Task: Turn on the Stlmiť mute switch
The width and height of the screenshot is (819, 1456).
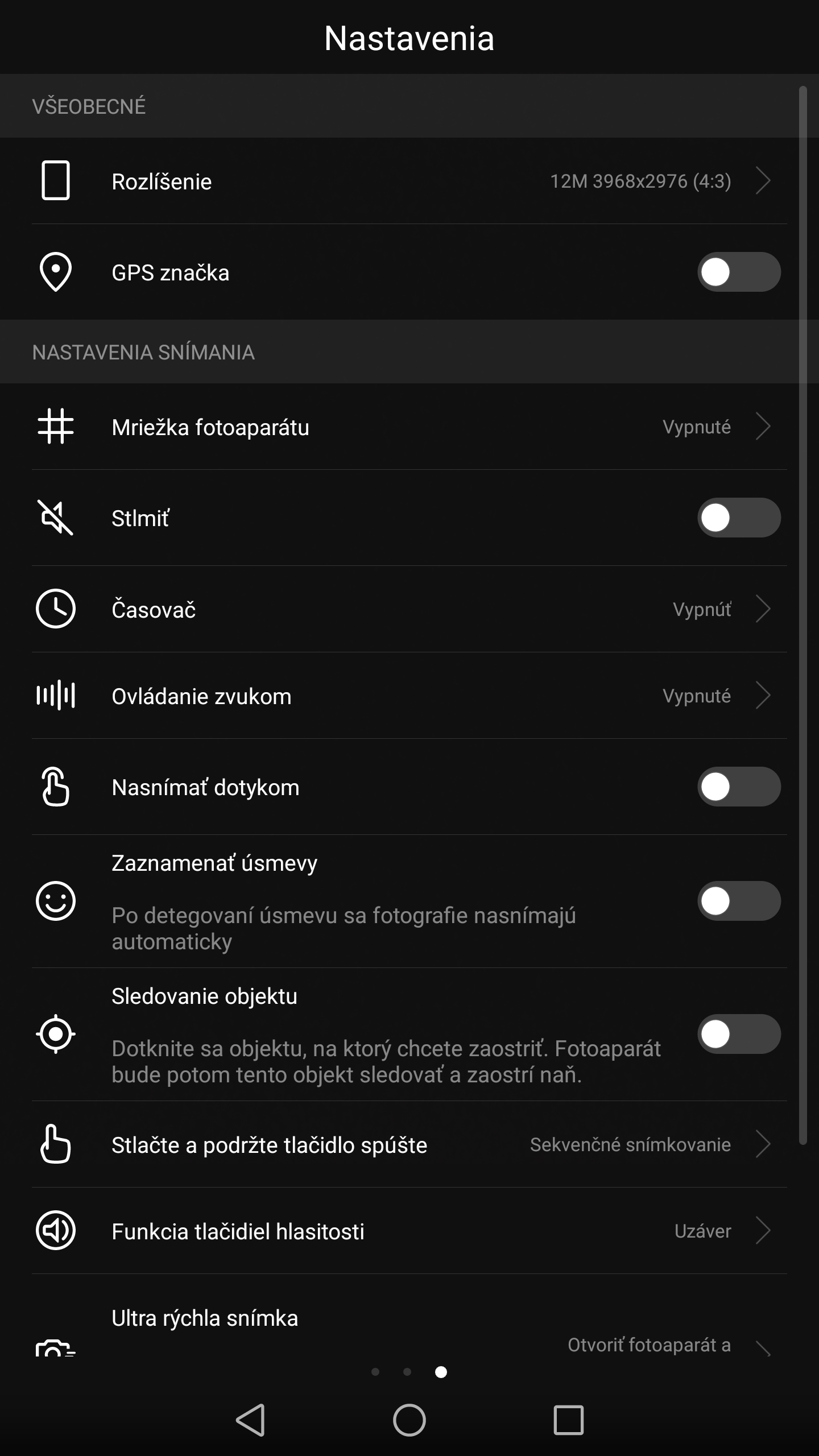Action: [x=739, y=518]
